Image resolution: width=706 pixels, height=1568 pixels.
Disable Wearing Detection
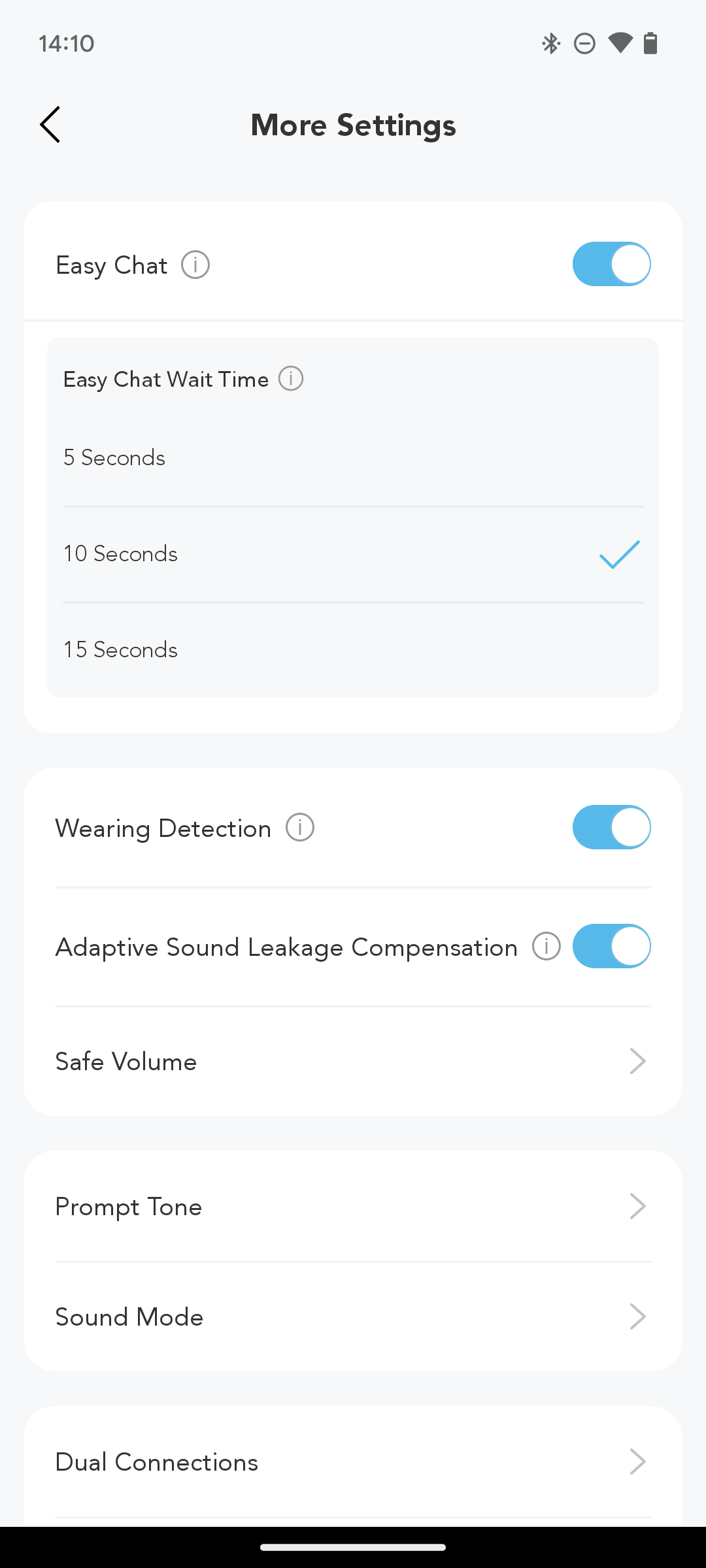coord(611,827)
